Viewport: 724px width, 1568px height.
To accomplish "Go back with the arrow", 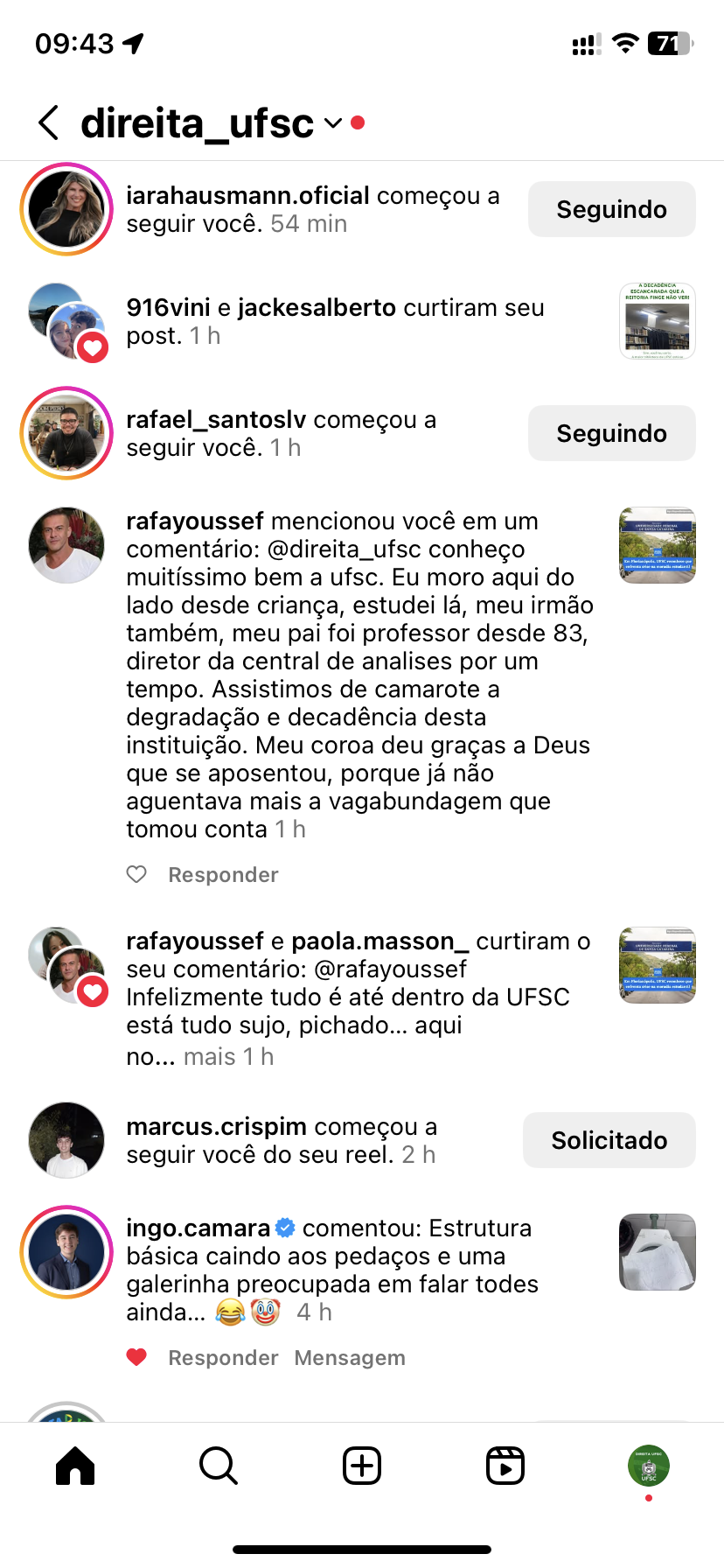I will 50,123.
